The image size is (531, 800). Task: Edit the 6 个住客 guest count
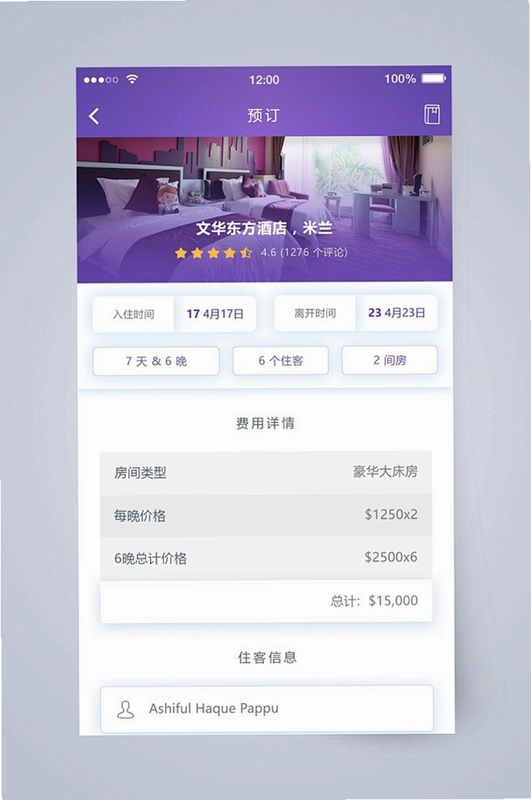click(x=281, y=361)
